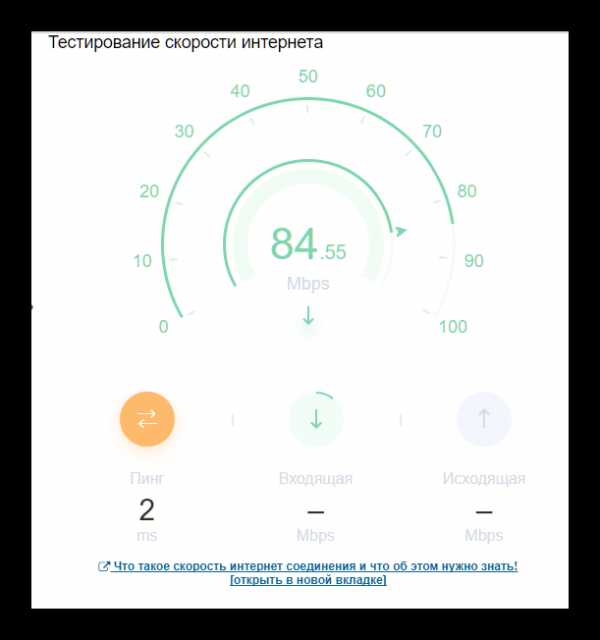Open the link about internet connection speed

coord(314,566)
